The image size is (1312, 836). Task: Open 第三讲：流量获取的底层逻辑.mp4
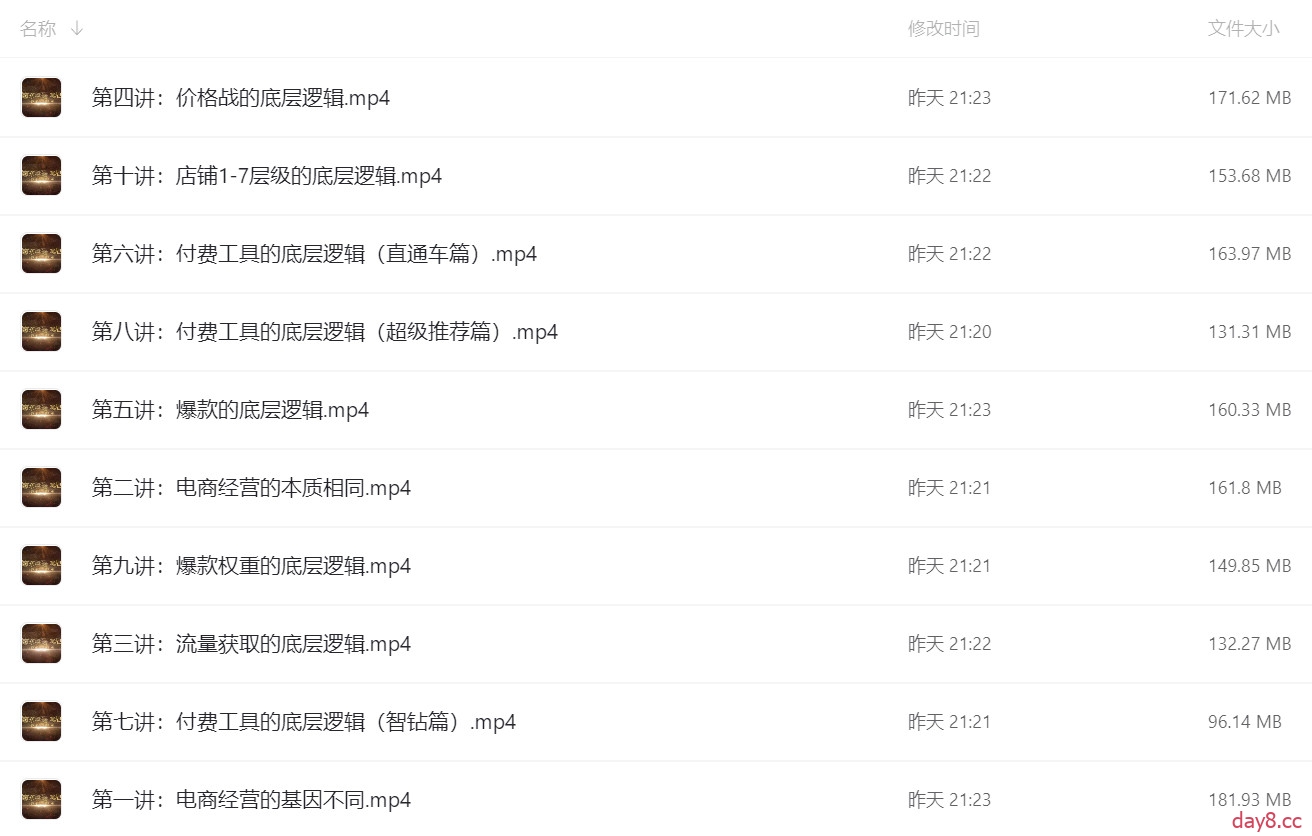point(251,644)
